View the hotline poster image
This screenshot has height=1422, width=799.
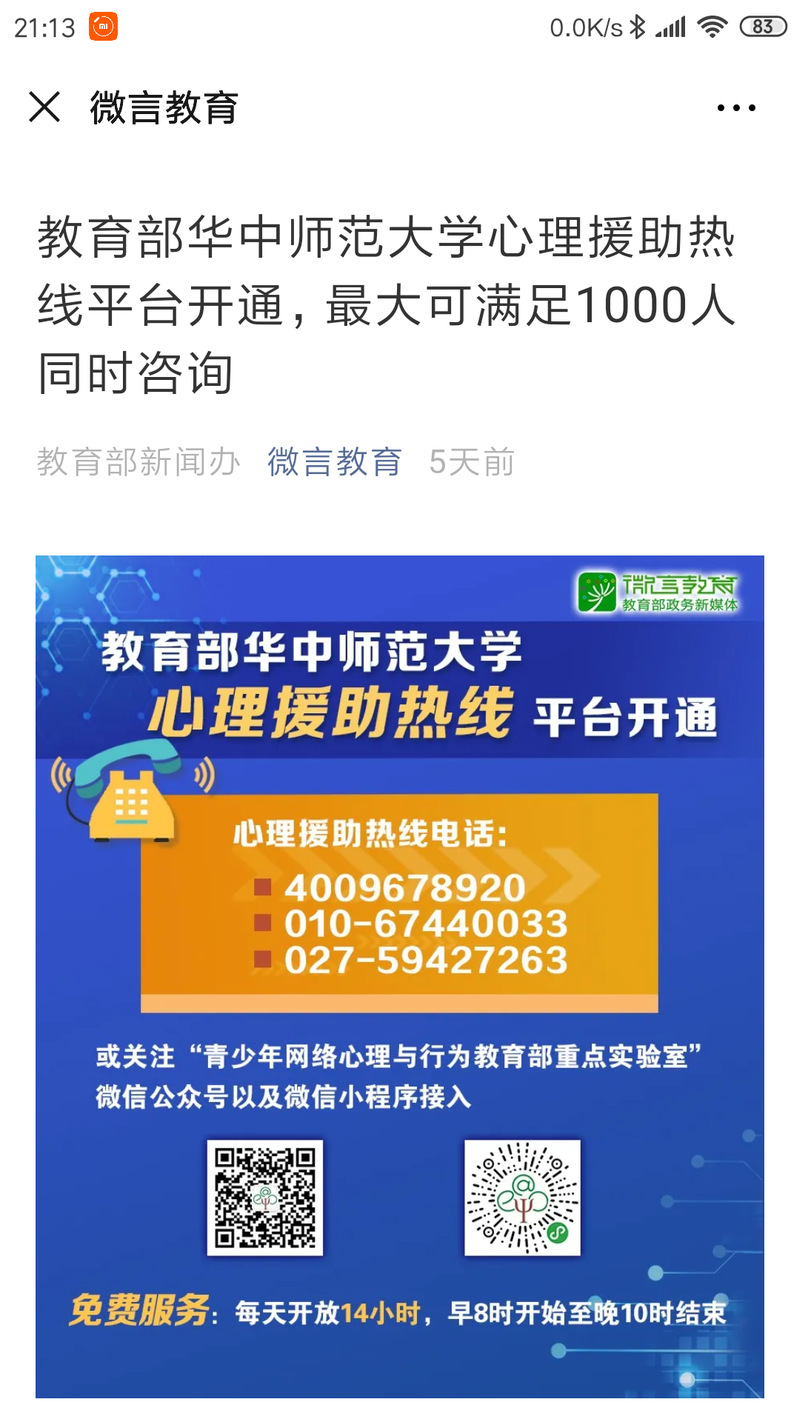[x=399, y=975]
